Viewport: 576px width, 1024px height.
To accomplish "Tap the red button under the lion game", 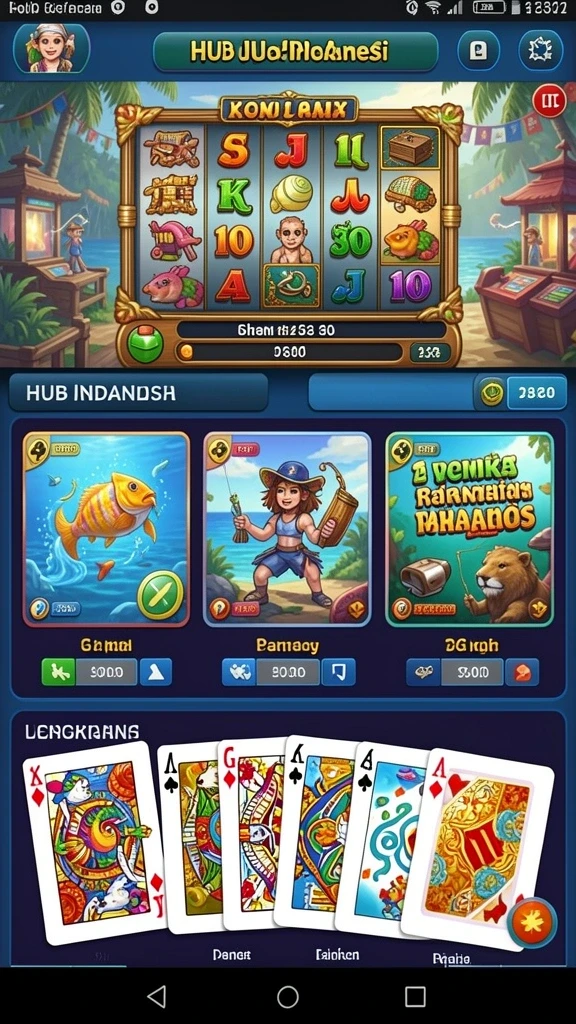I will click(x=522, y=671).
